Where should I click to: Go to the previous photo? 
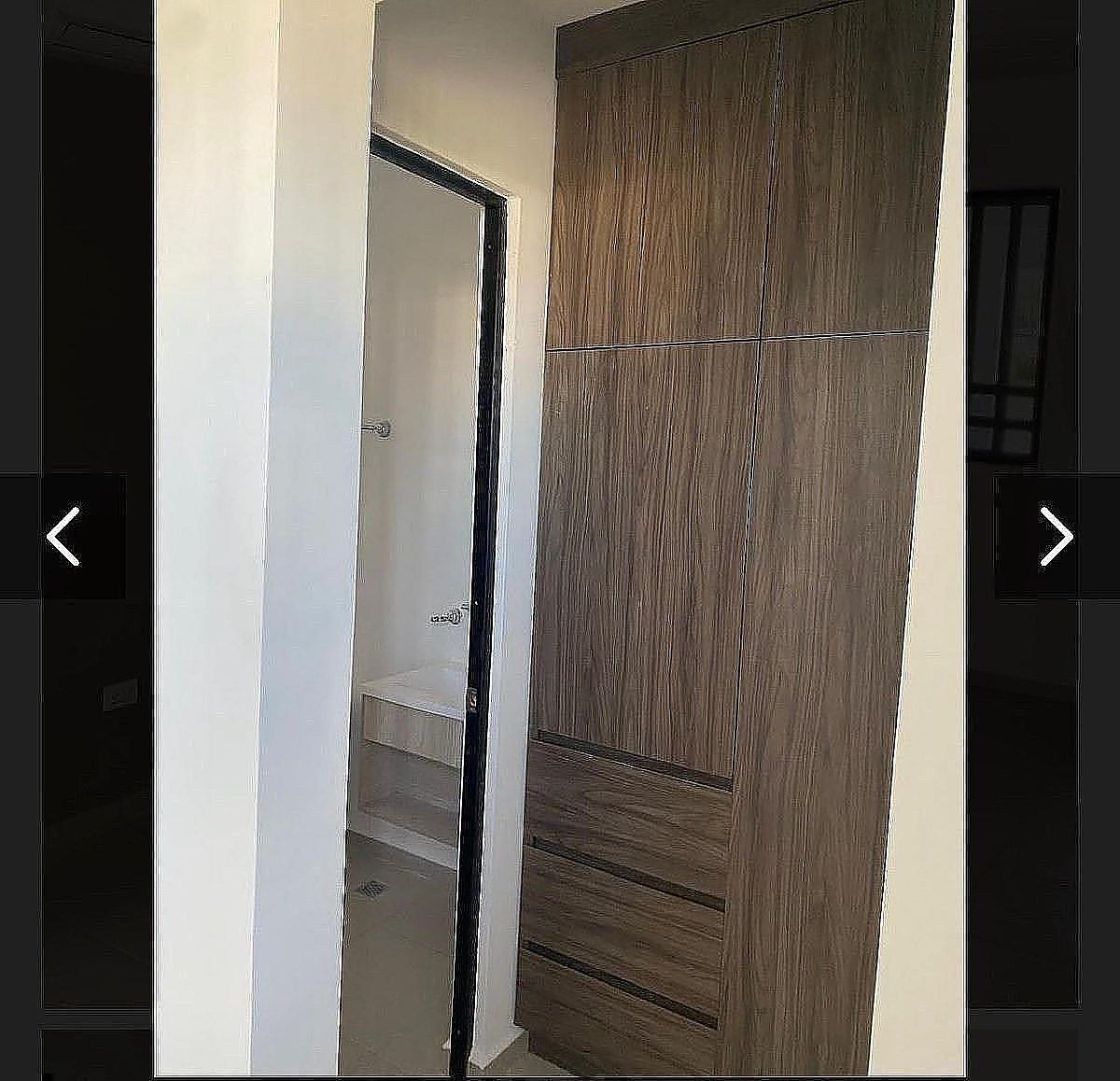point(63,537)
